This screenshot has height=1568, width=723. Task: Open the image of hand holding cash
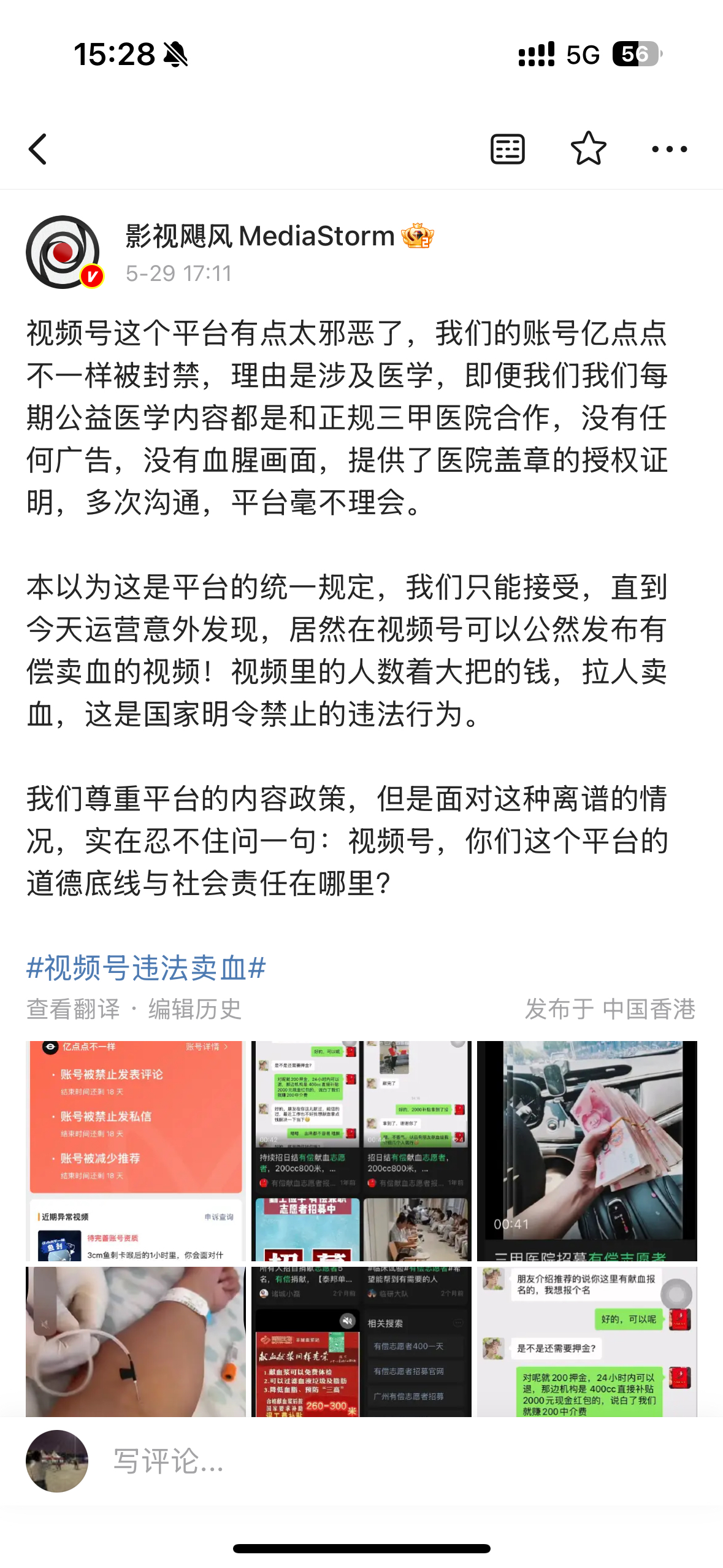coord(587,1150)
